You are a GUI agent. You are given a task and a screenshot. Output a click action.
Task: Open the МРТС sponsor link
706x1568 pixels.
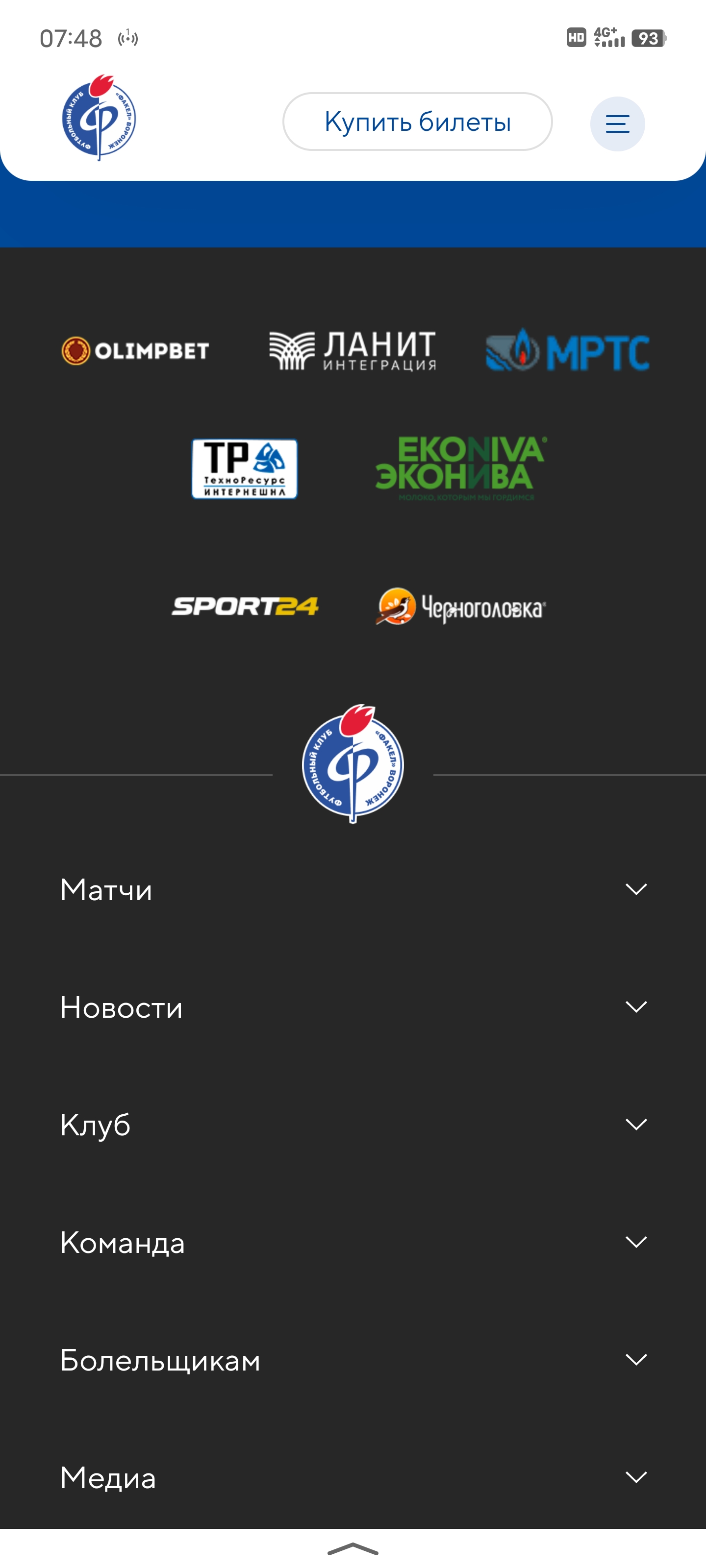tap(567, 351)
